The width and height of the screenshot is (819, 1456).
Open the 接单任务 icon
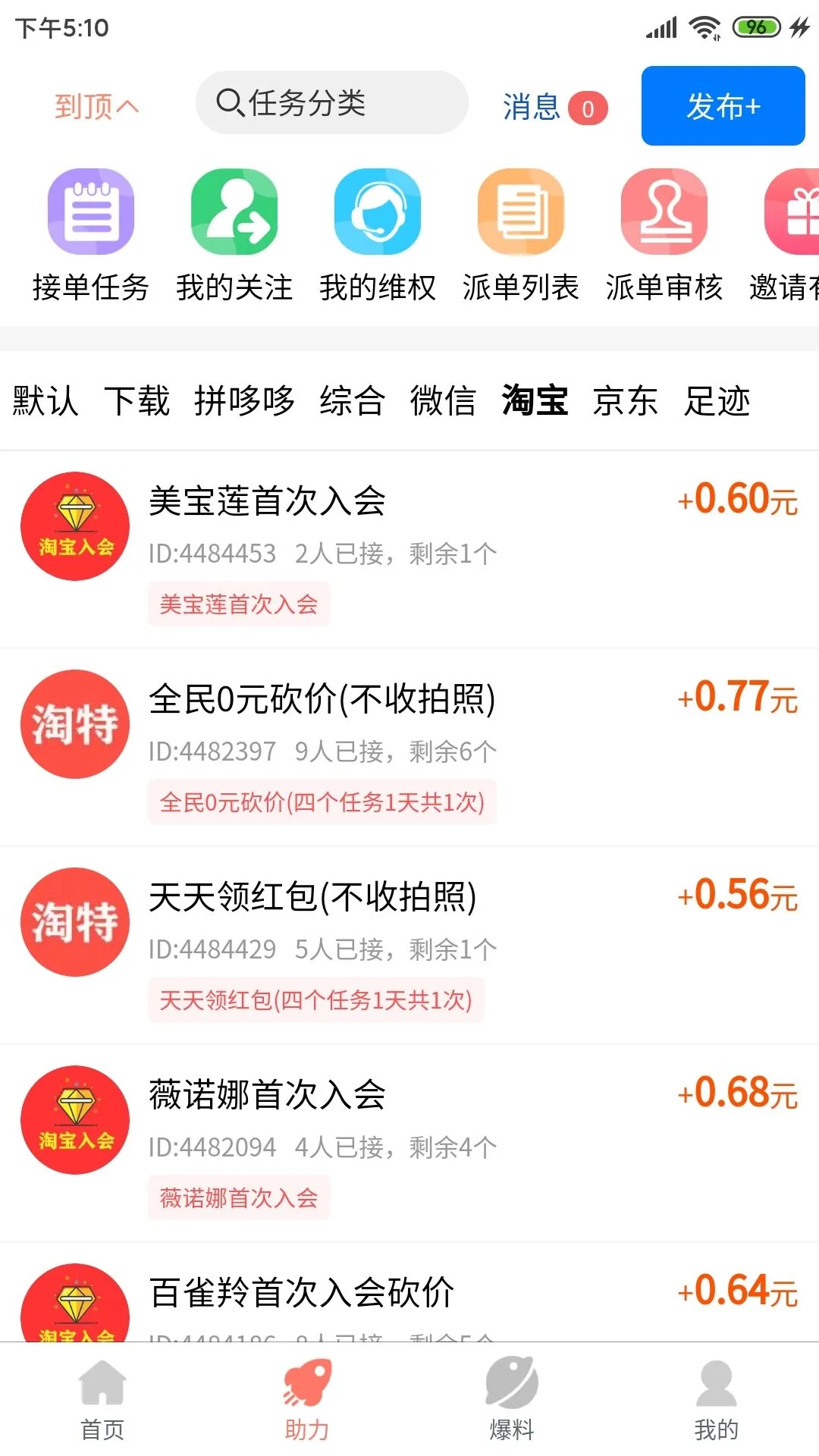[x=89, y=212]
